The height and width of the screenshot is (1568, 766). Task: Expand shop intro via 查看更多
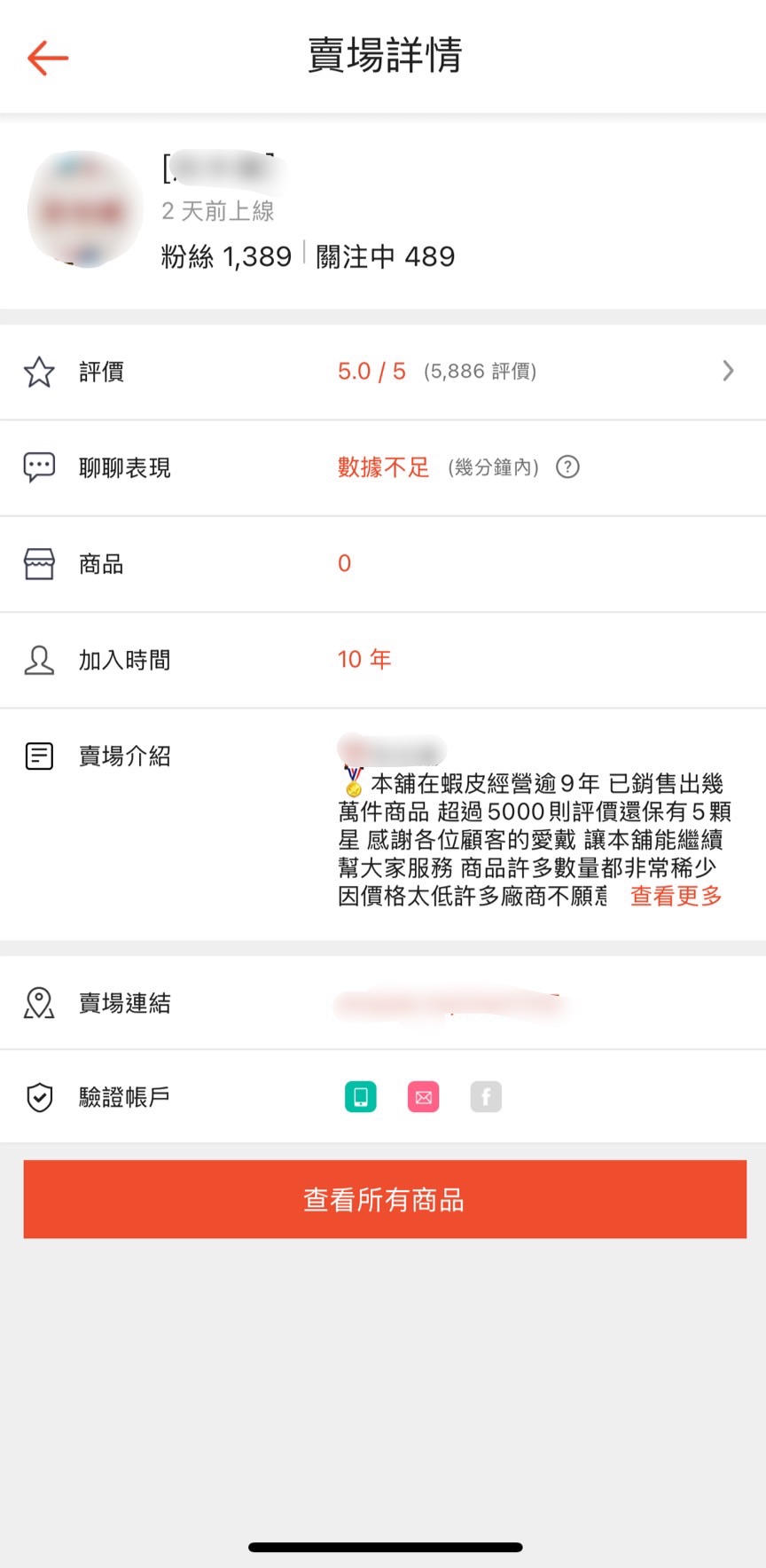[x=676, y=897]
